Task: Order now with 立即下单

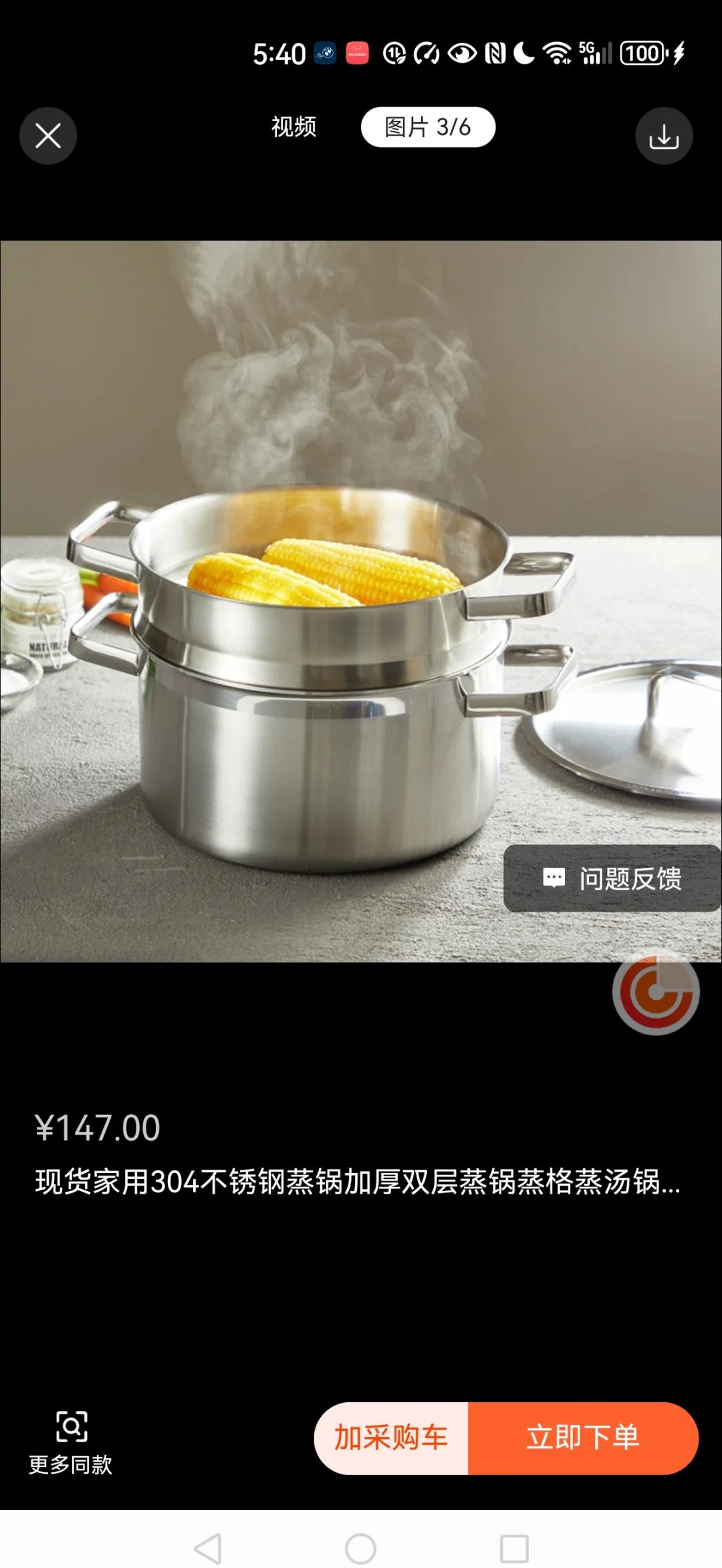Action: (x=583, y=1438)
